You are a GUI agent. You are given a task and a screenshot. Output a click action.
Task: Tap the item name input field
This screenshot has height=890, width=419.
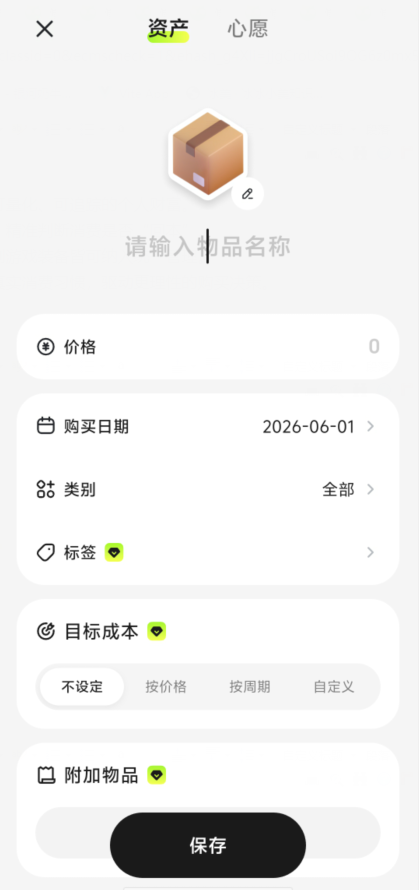(208, 247)
